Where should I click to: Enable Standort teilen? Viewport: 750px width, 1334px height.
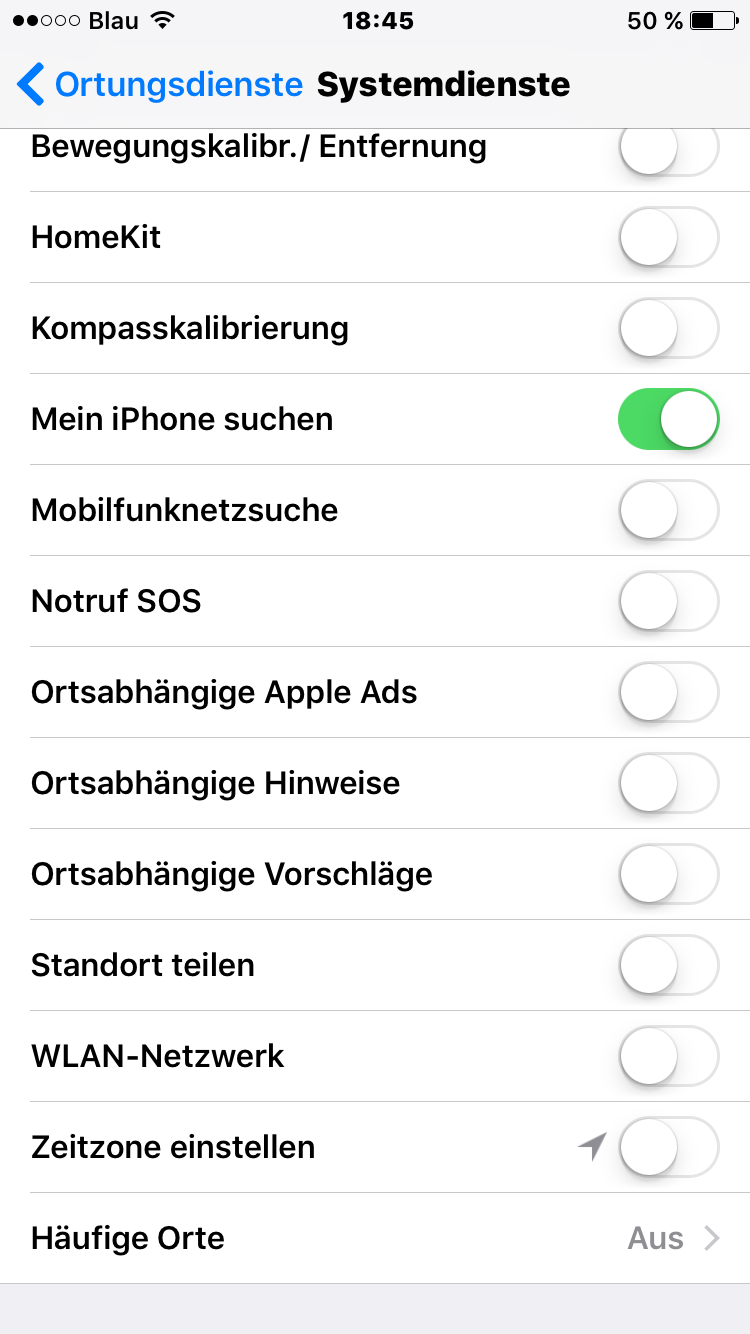(669, 965)
